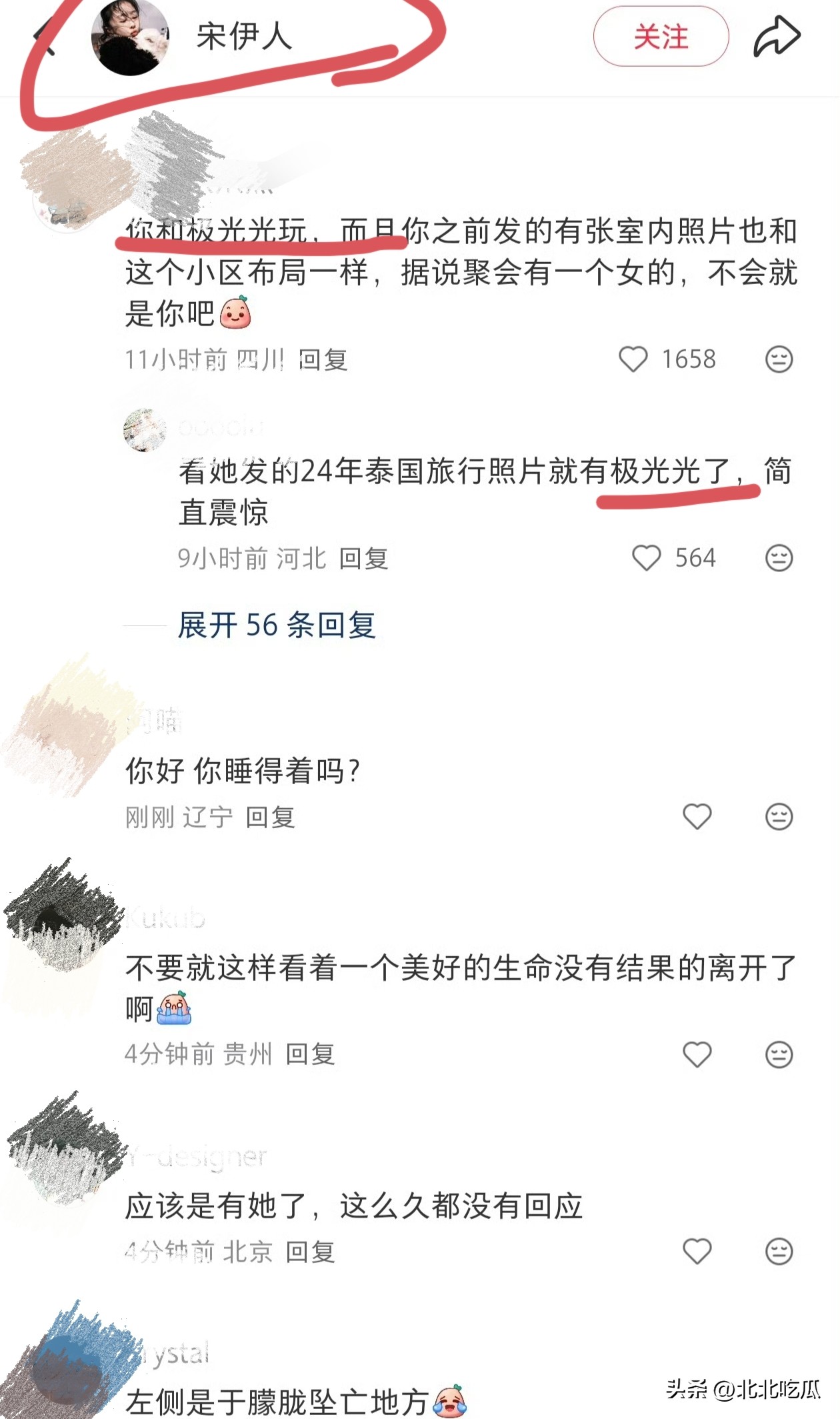
Task: Like the comment "你好 你睡得着吗?"
Action: pyautogui.click(x=697, y=816)
